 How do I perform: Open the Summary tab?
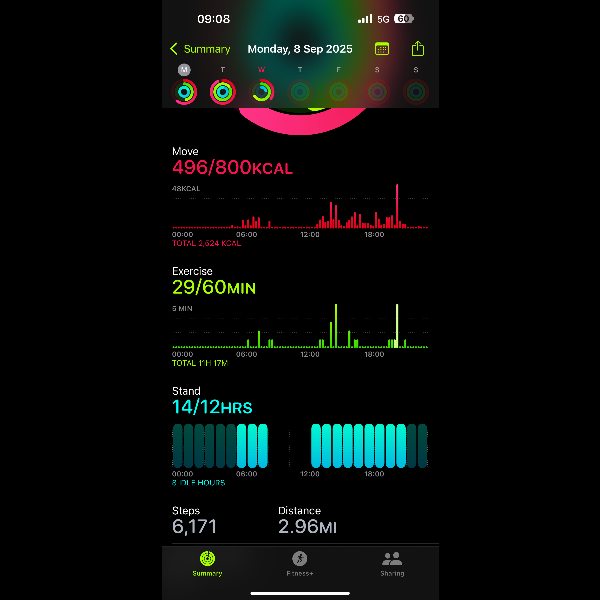pos(207,563)
